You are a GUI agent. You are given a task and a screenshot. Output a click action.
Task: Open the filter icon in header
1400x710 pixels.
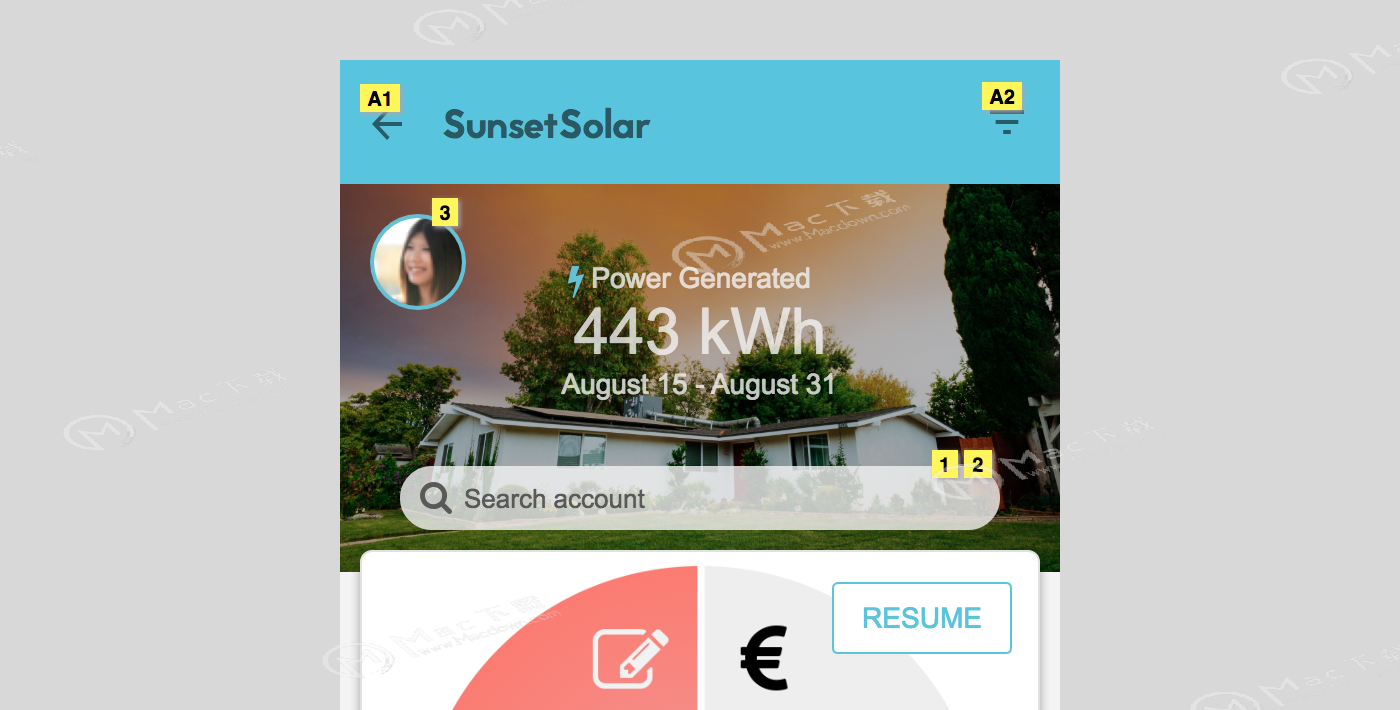[1007, 124]
